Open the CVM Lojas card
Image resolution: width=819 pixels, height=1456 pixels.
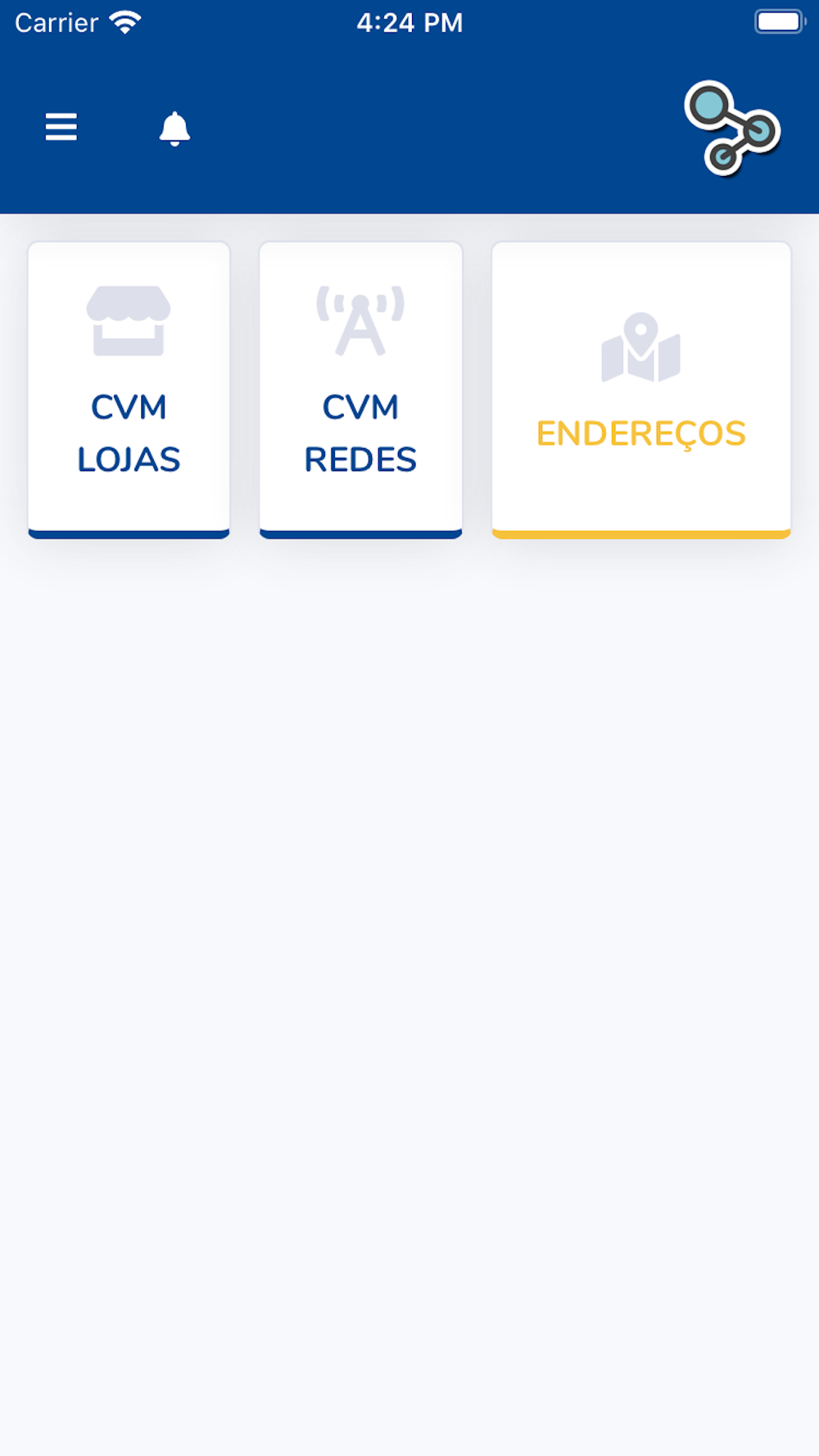[129, 390]
